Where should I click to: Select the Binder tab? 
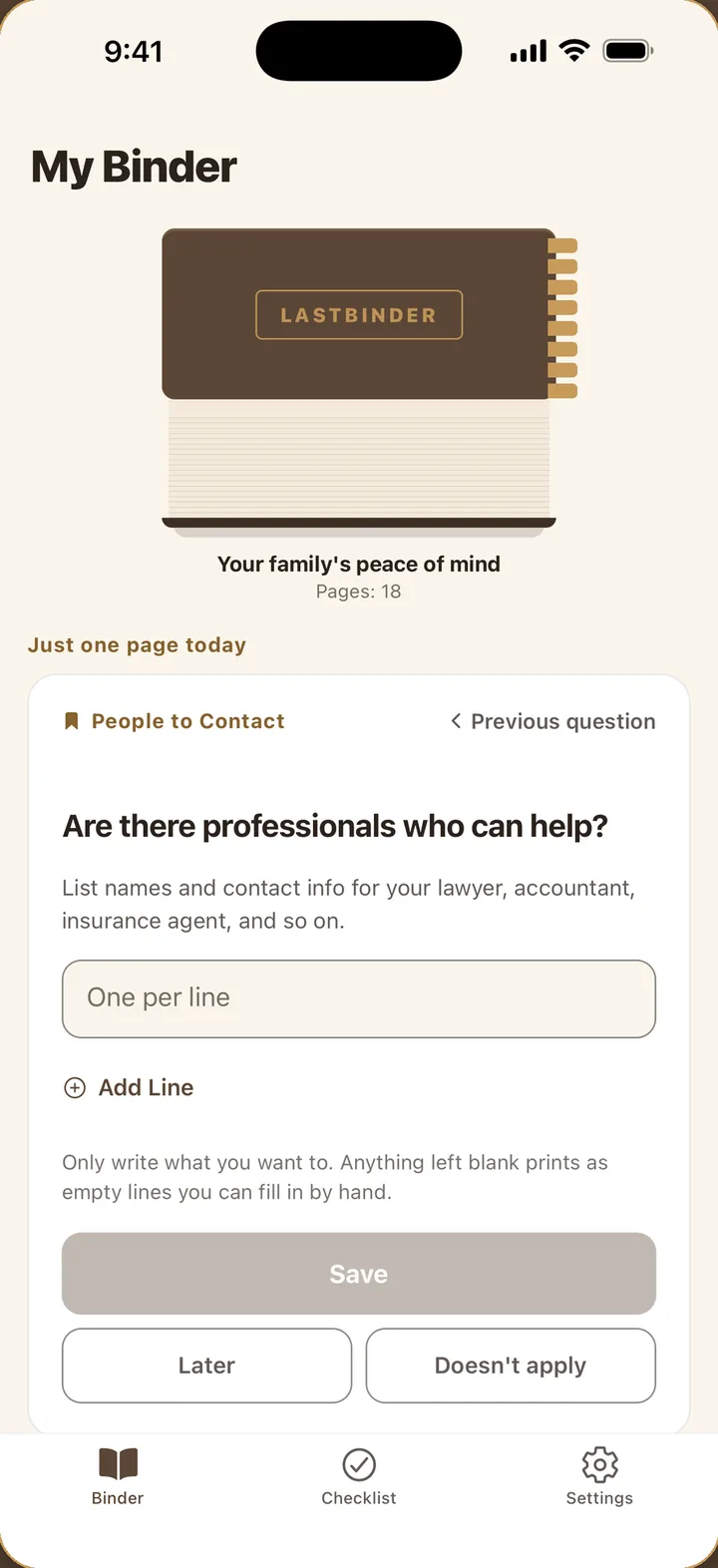[x=118, y=1477]
